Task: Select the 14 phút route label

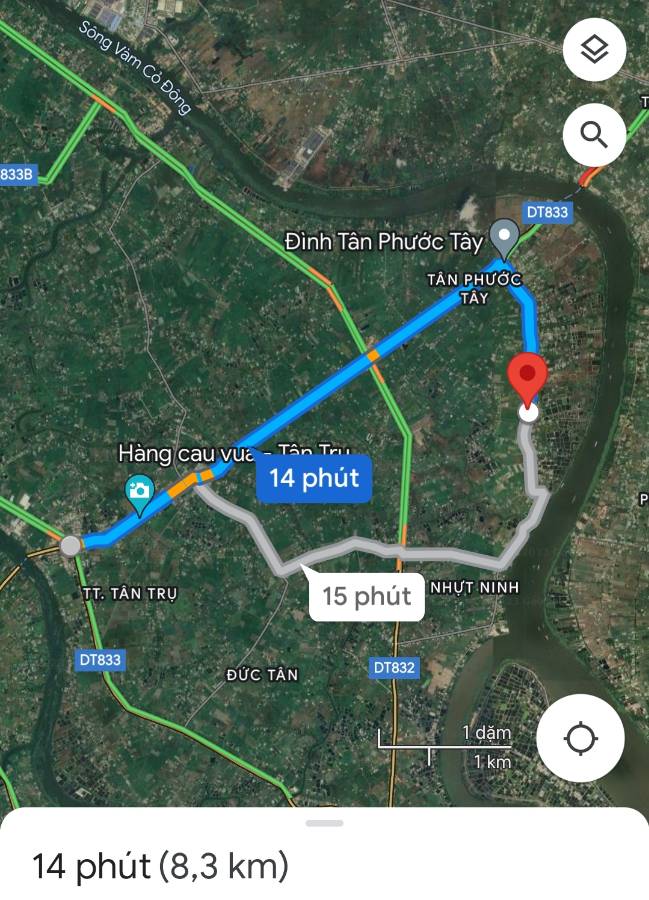Action: [314, 478]
